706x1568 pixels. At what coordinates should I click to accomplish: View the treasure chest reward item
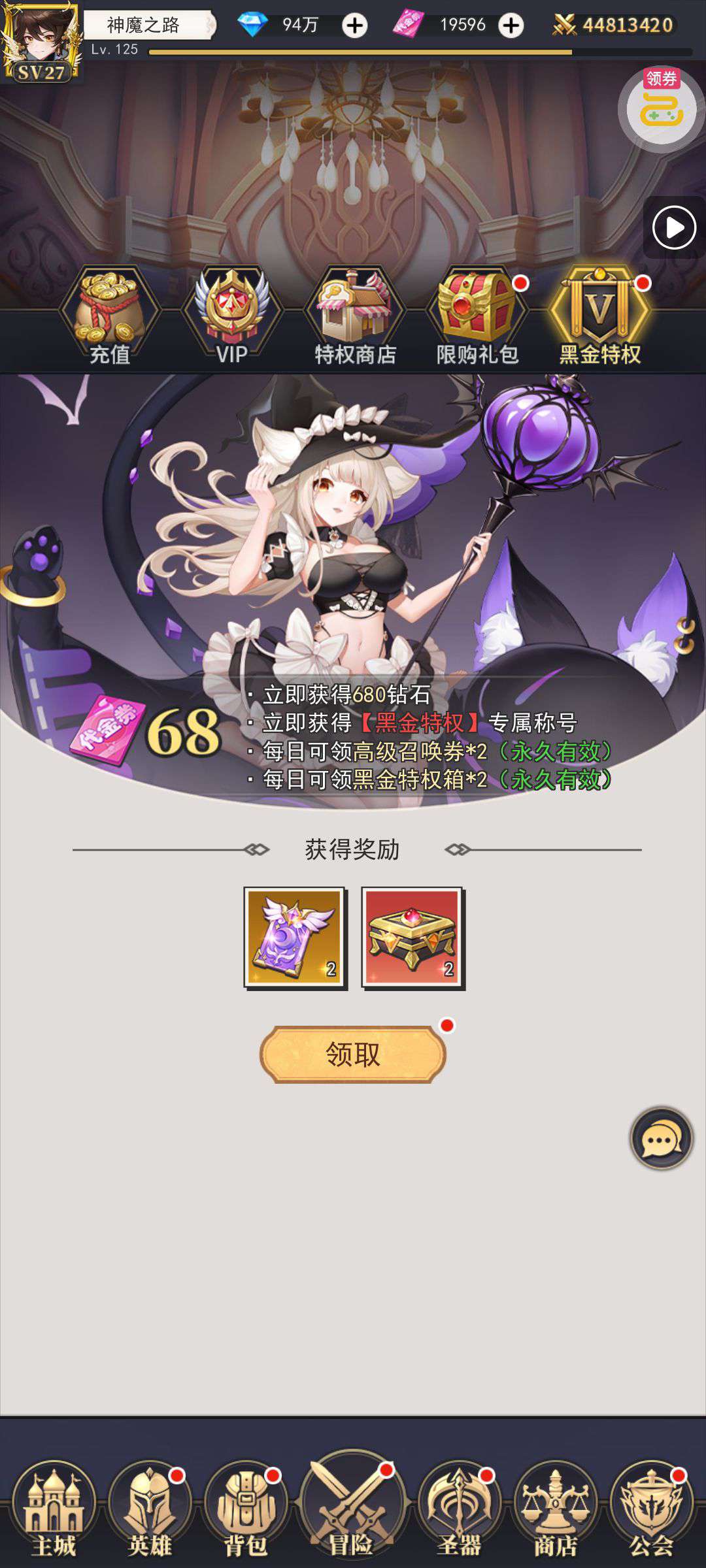pos(412,938)
